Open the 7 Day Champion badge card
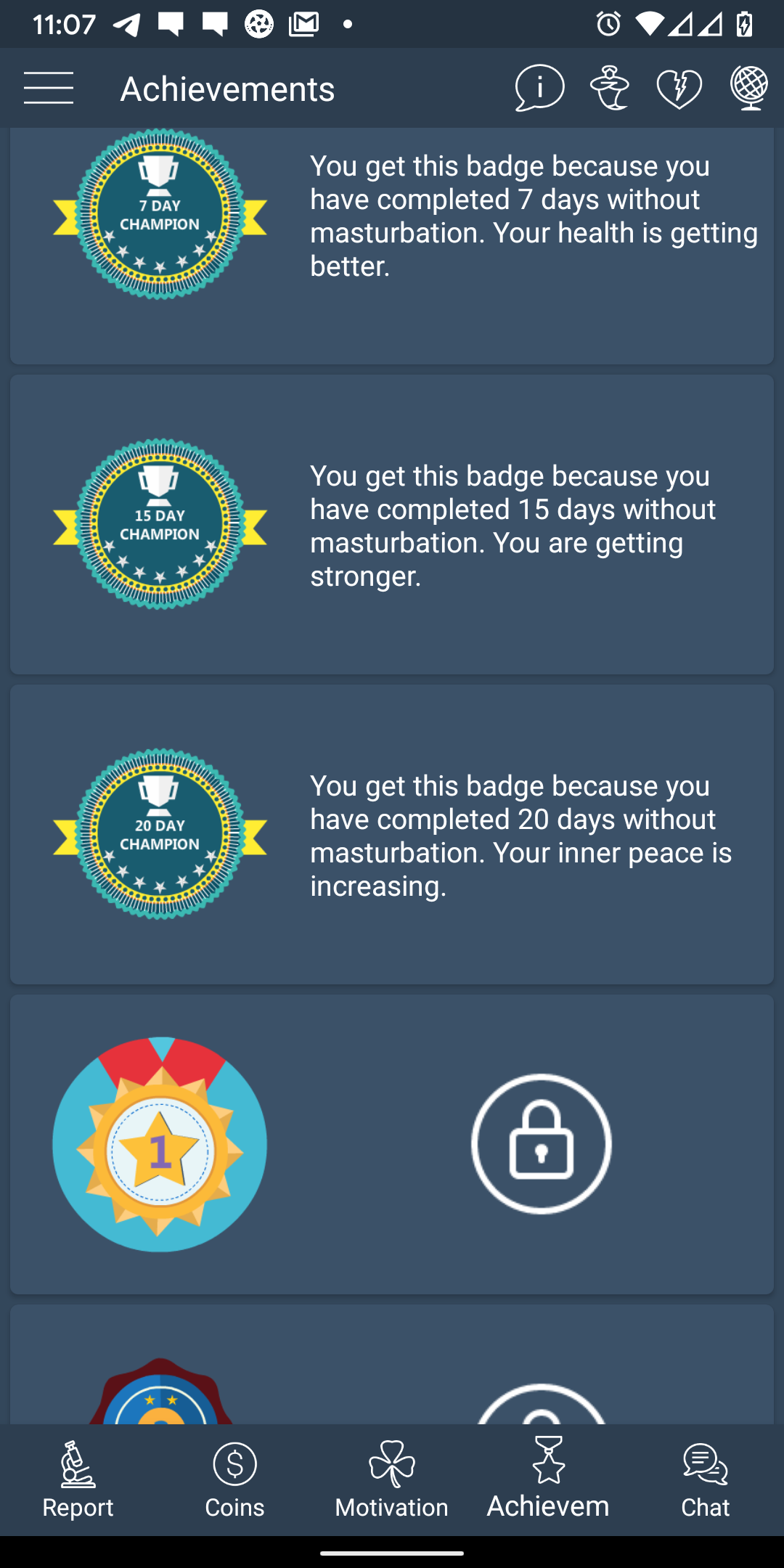This screenshot has width=784, height=1568. tap(392, 245)
